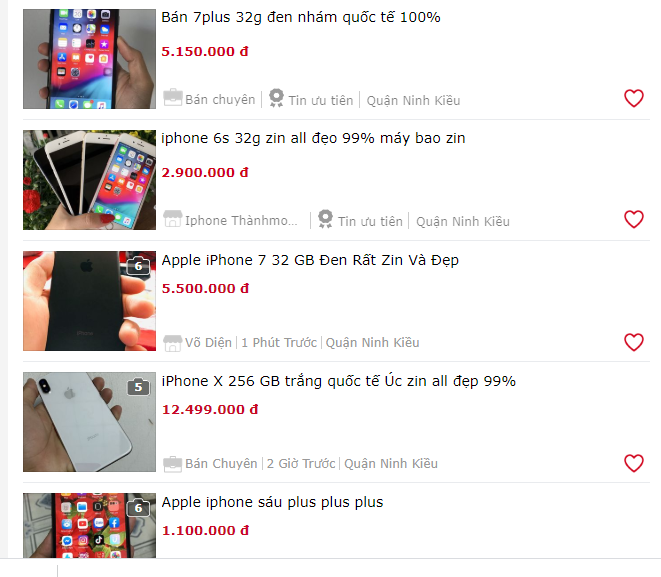
Task: Save the 7plus 32g listing with heart
Action: [x=633, y=98]
